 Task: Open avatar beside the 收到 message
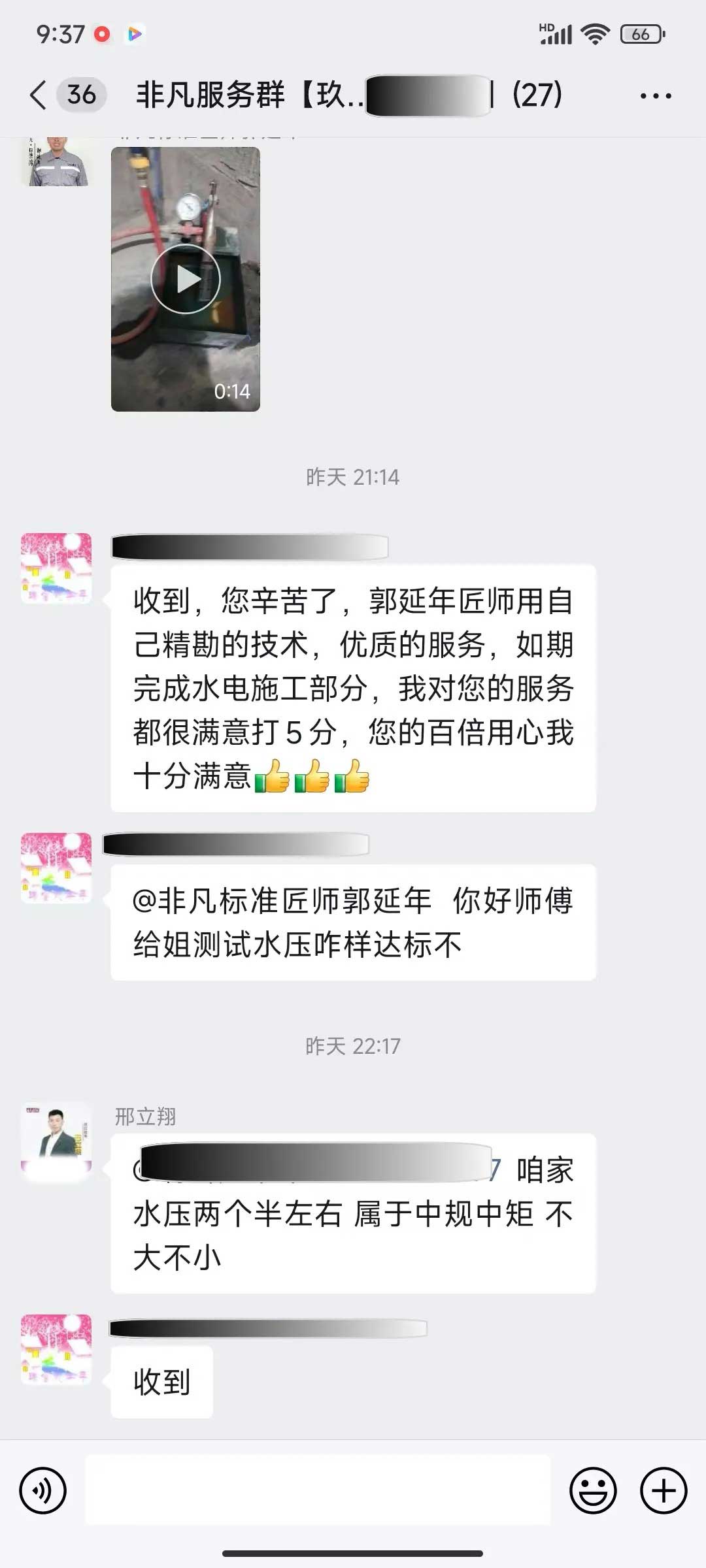(57, 1350)
